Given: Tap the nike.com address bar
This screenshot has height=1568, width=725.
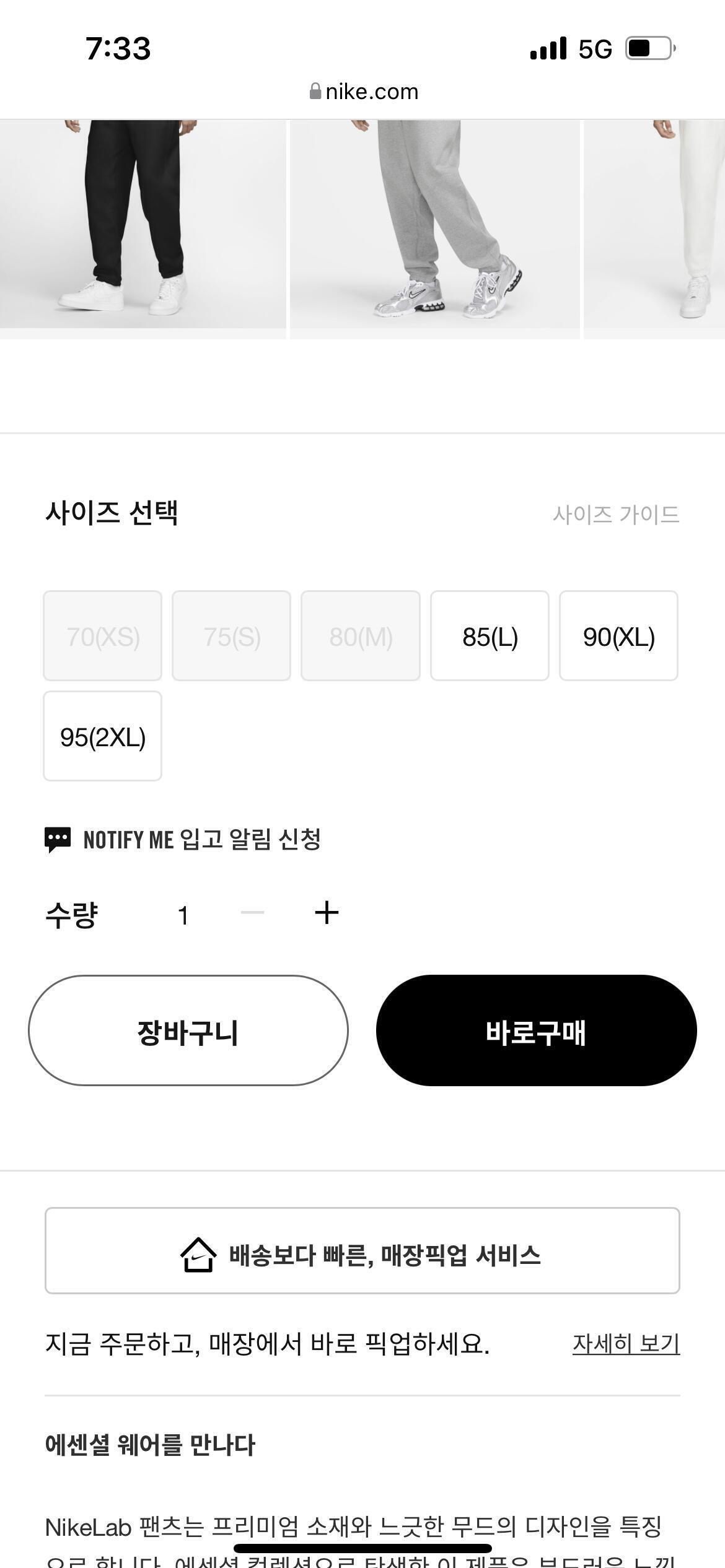Looking at the screenshot, I should click(364, 92).
